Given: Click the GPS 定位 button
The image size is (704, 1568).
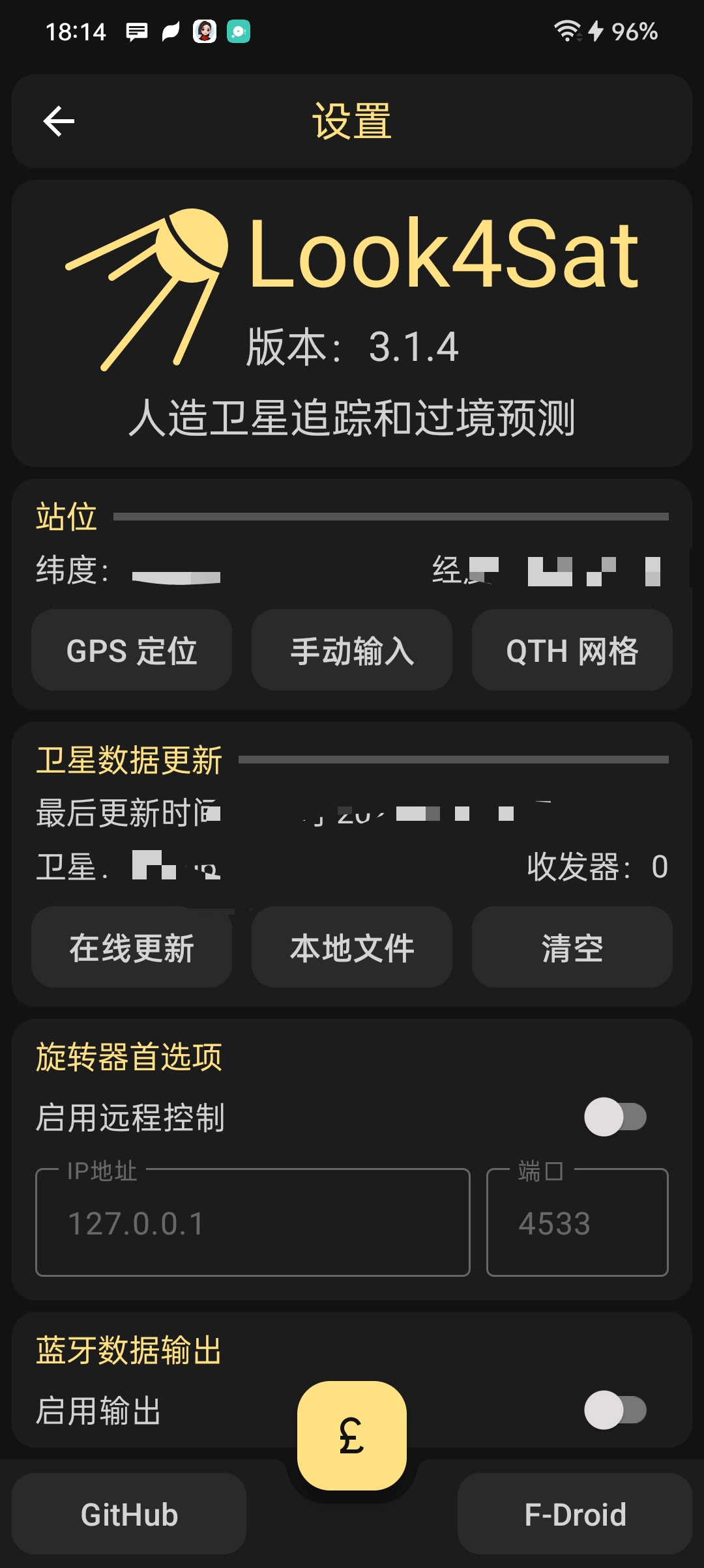Looking at the screenshot, I should (131, 650).
